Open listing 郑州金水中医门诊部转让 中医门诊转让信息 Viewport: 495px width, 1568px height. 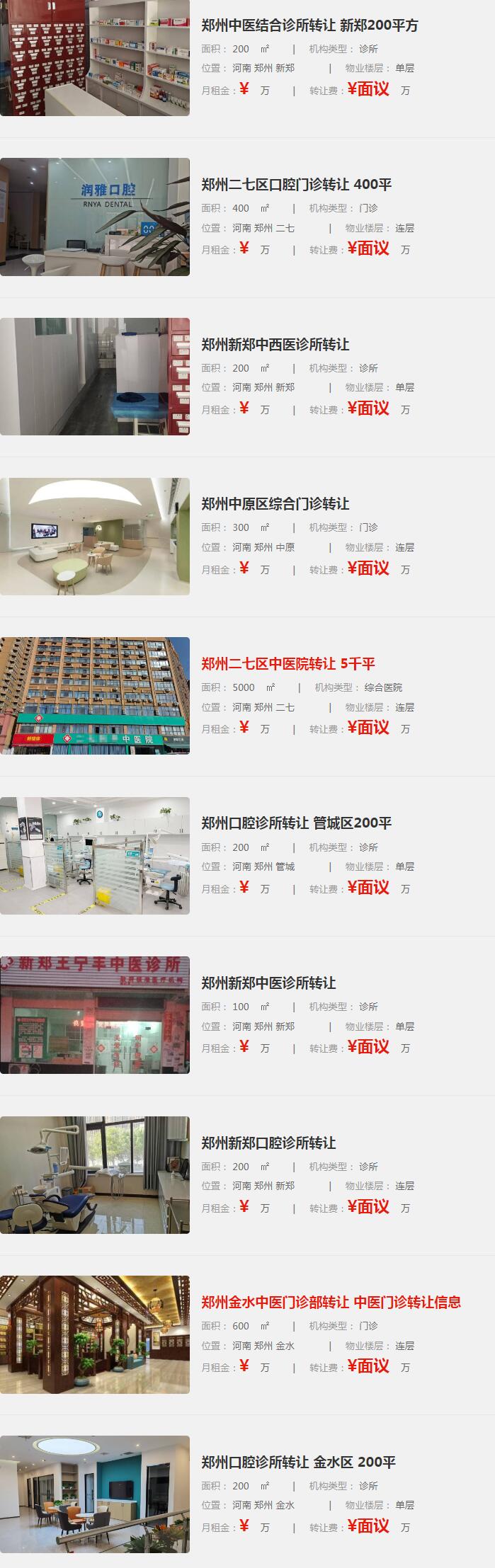(x=331, y=1302)
